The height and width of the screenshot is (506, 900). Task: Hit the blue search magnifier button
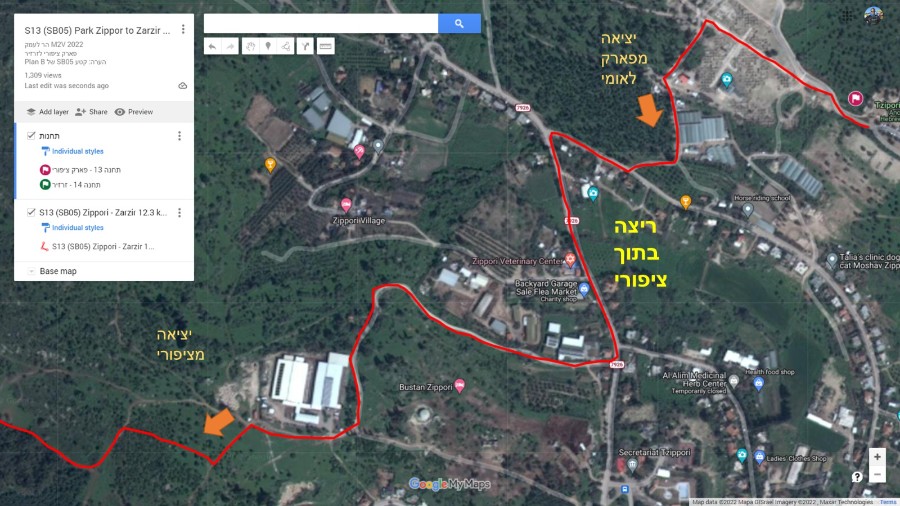click(x=459, y=23)
